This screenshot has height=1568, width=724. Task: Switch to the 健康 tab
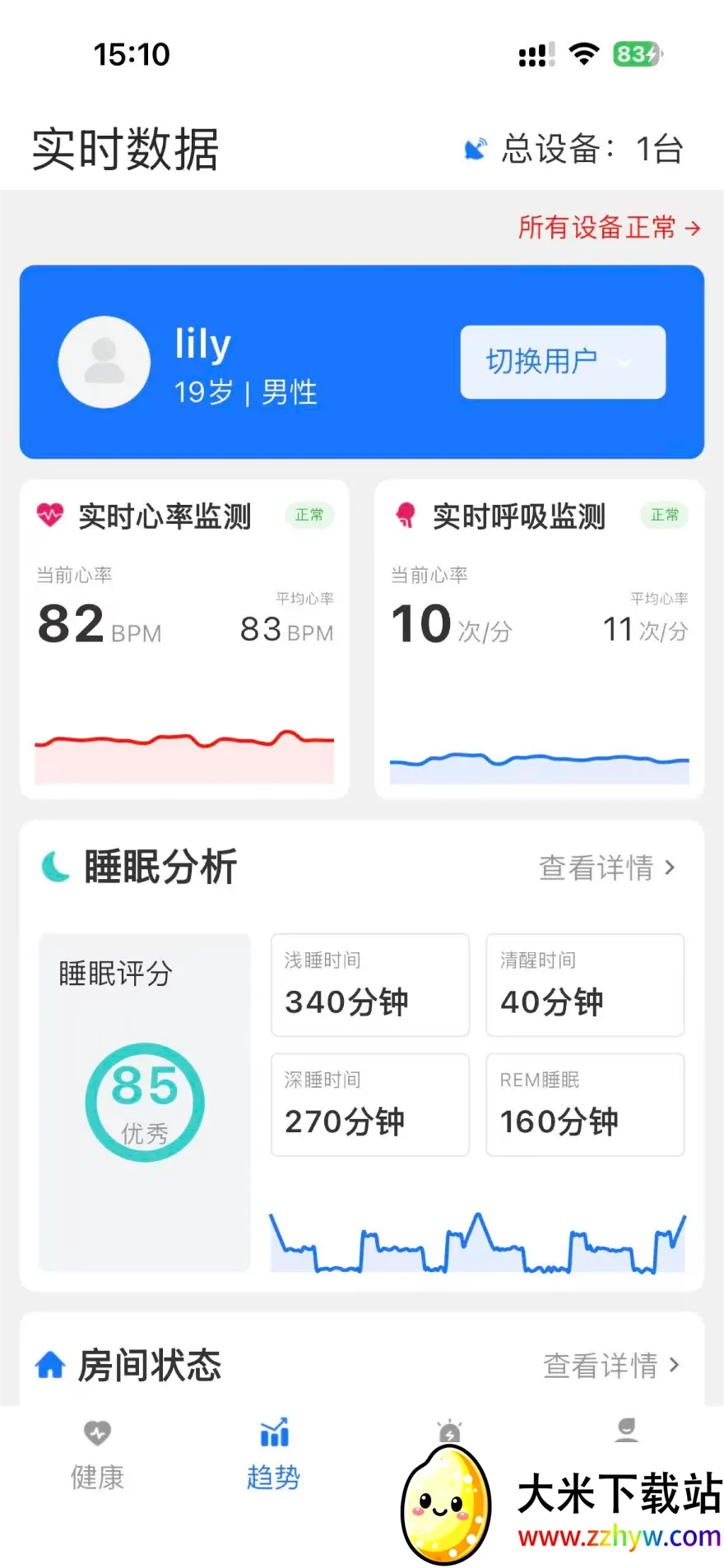[97, 1455]
